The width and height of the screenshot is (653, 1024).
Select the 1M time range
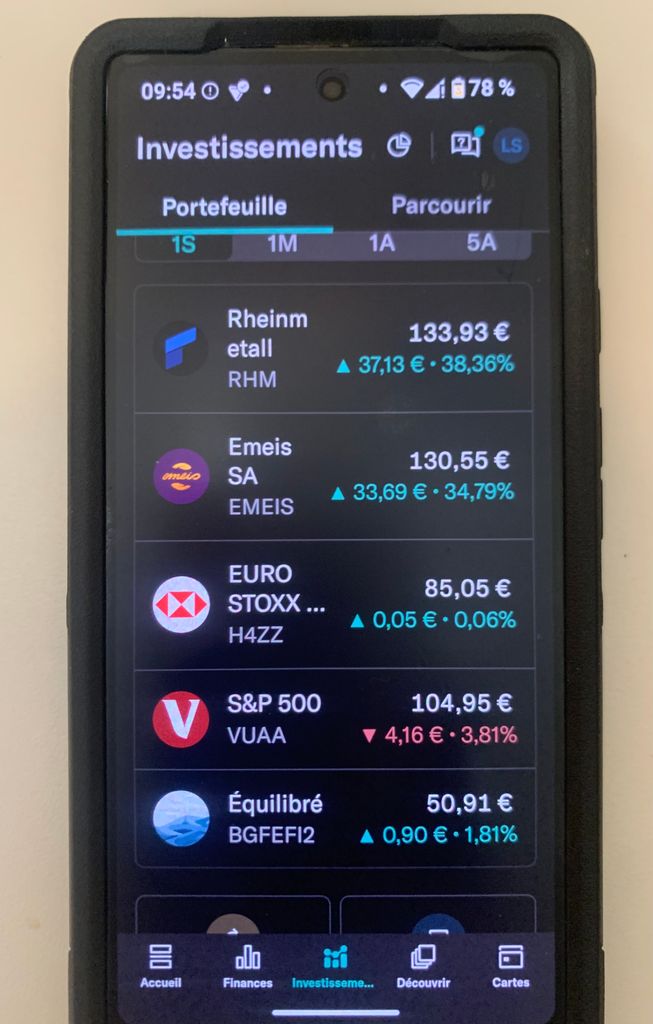click(282, 243)
